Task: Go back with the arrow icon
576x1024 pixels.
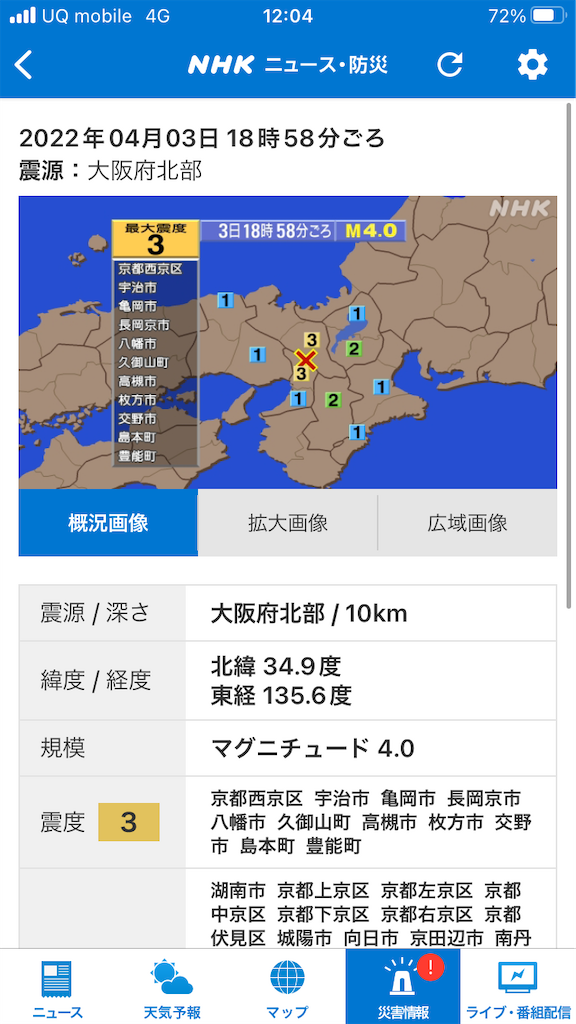Action: point(24,65)
